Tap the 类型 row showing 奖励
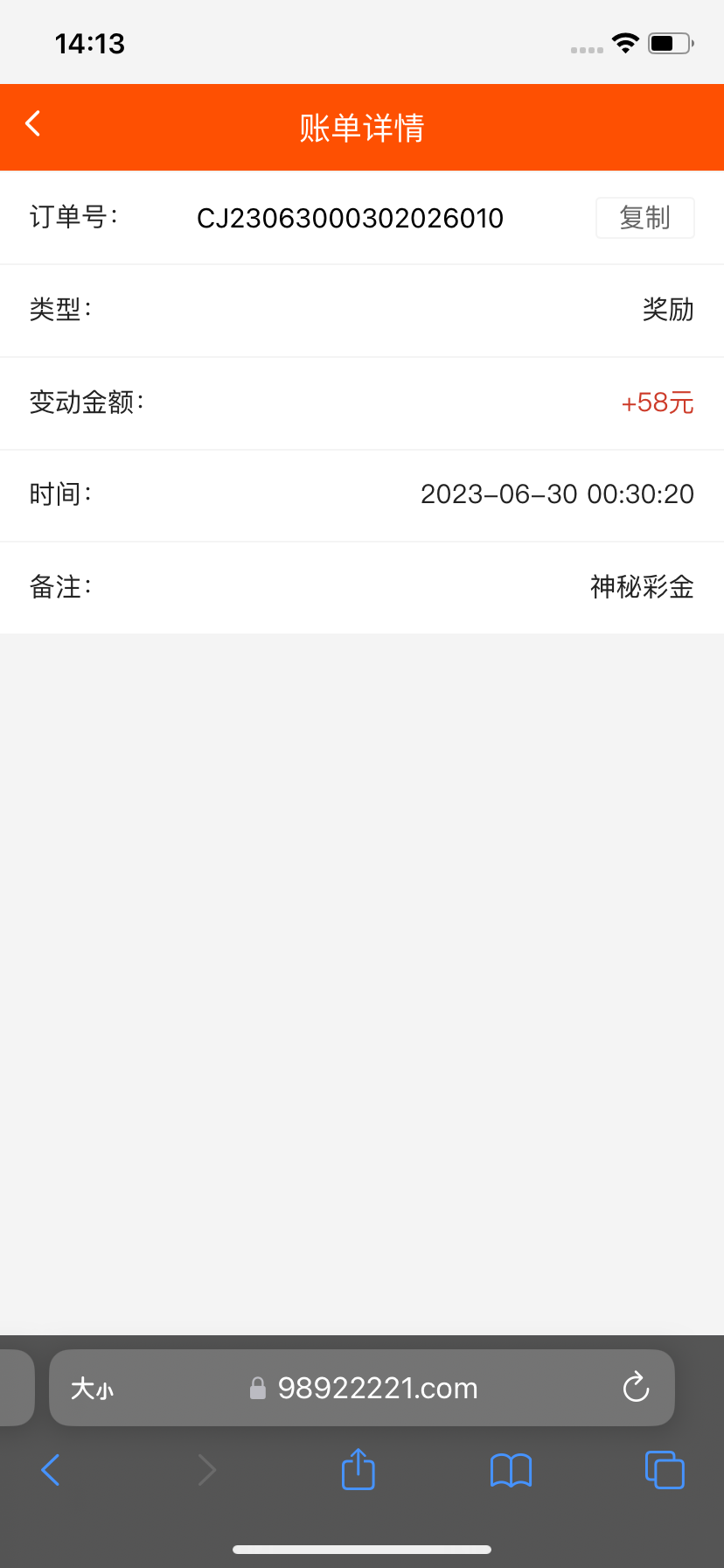Viewport: 724px width, 1568px height. [362, 311]
